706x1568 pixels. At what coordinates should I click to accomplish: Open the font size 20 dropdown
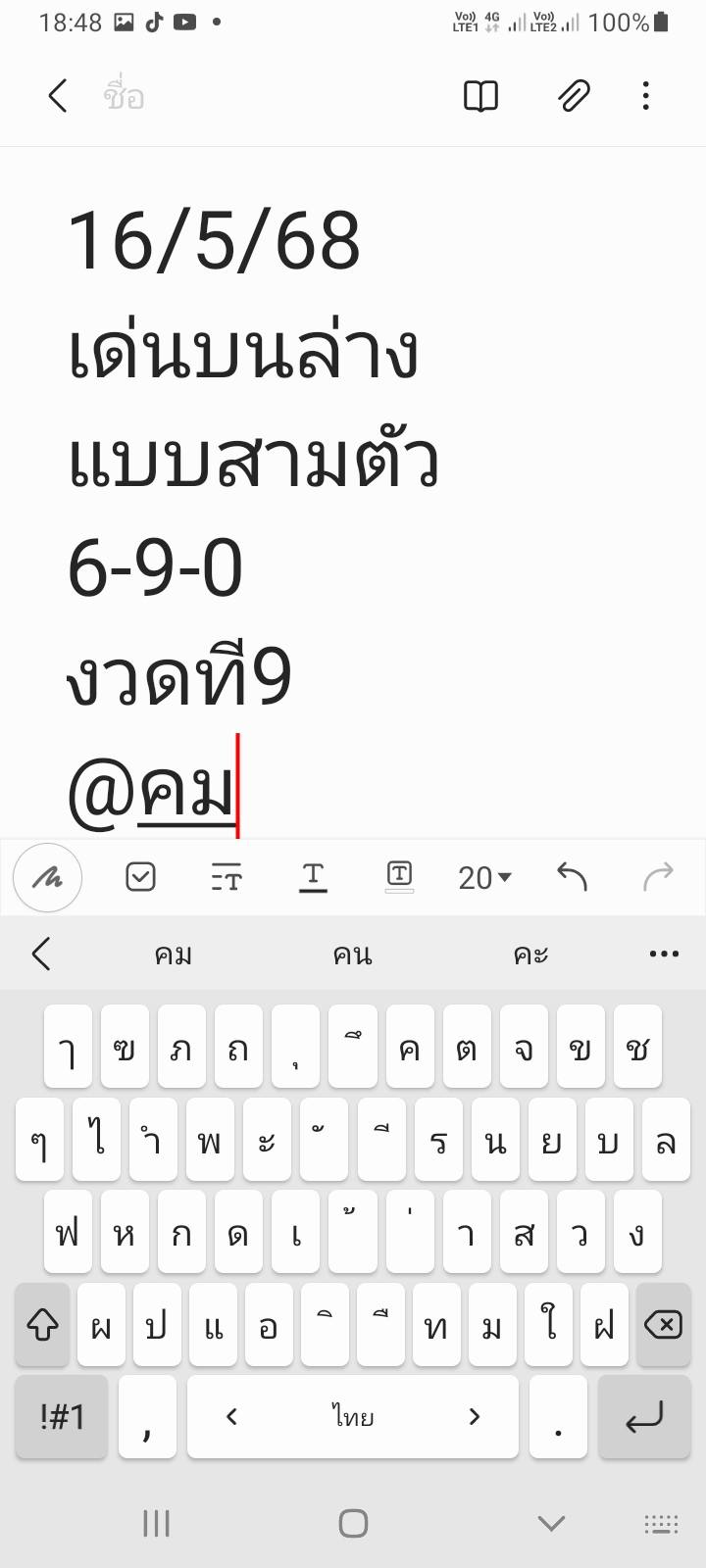(484, 877)
